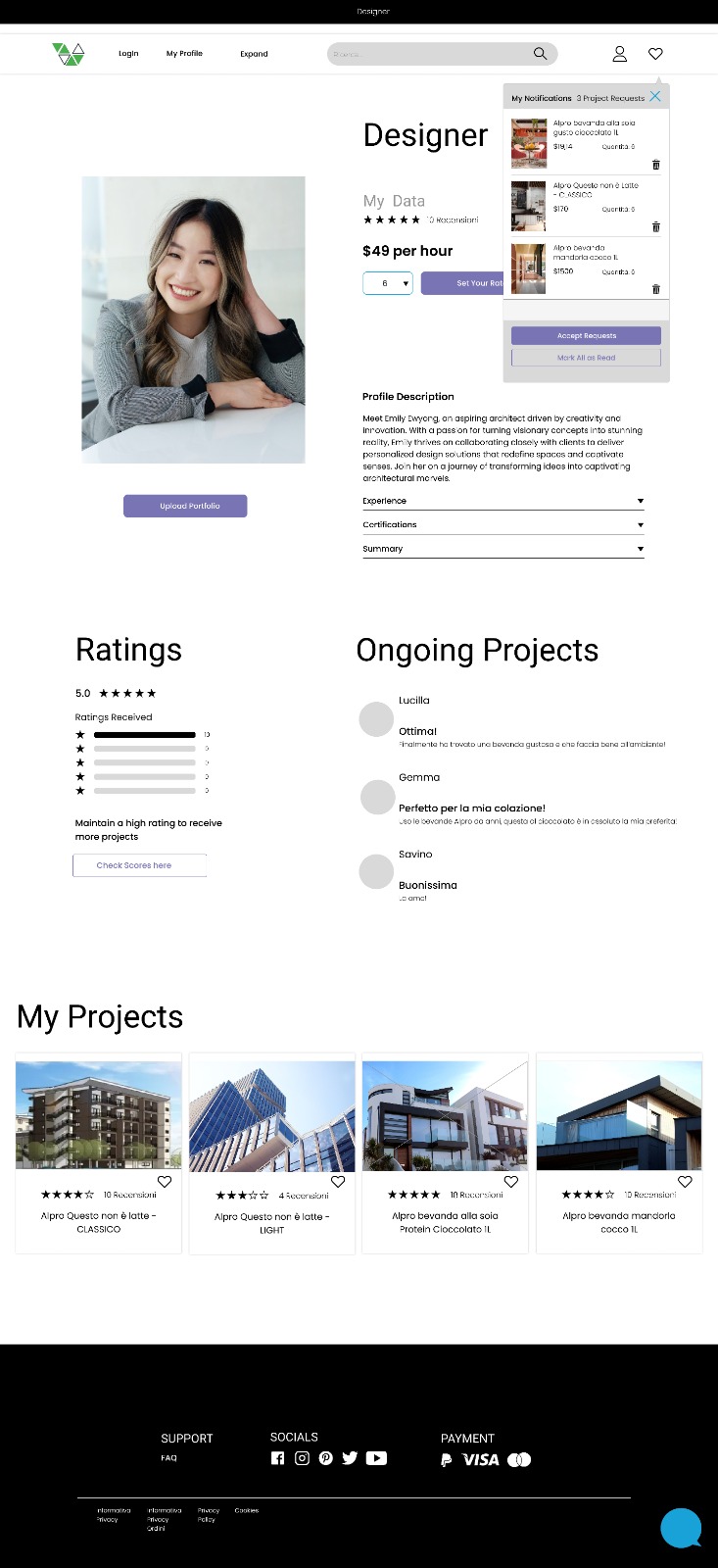Close the My Notifications panel
Image resolution: width=718 pixels, height=1568 pixels.
point(655,96)
